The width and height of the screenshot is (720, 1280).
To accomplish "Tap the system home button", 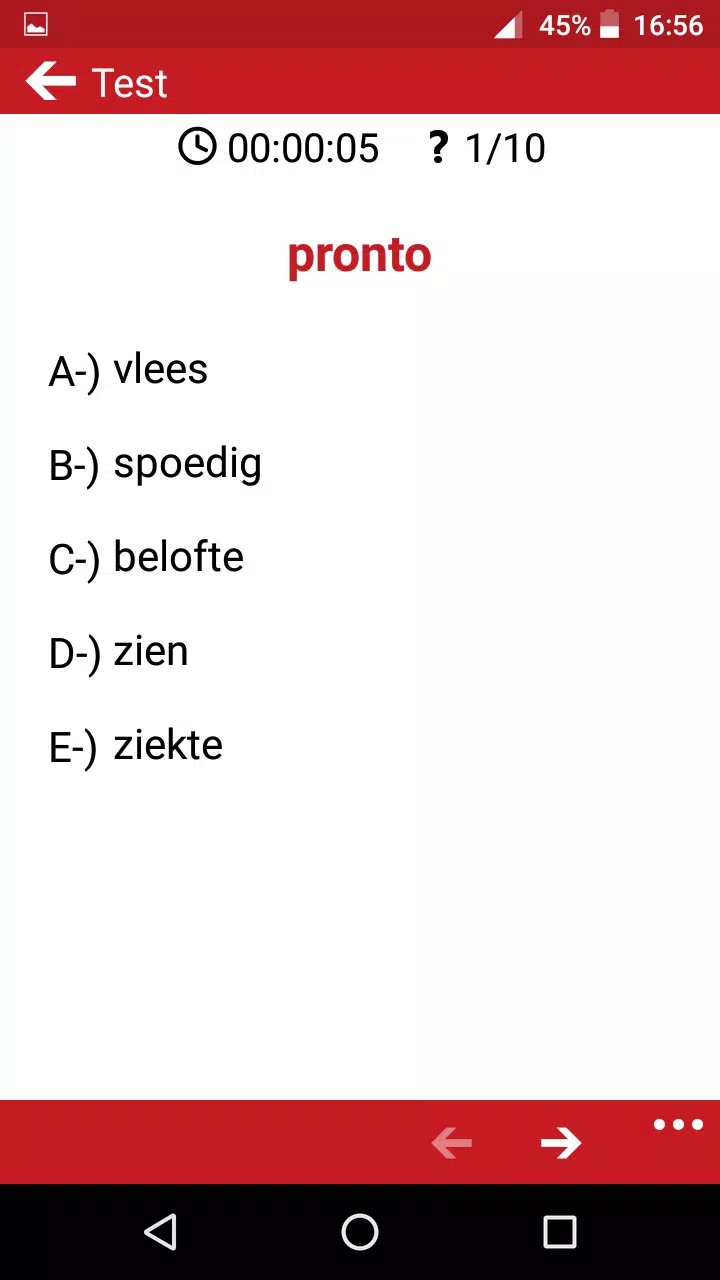I will 360,1232.
